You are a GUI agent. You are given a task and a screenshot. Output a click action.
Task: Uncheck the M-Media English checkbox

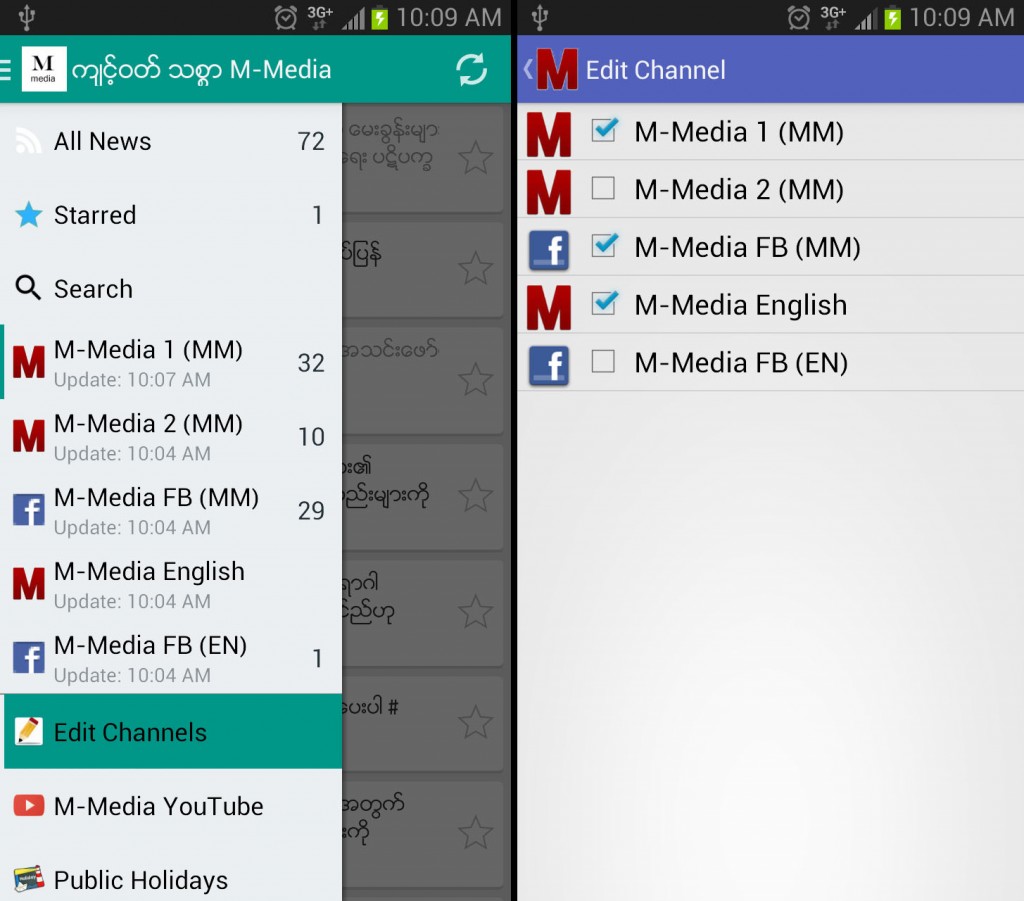(x=603, y=304)
